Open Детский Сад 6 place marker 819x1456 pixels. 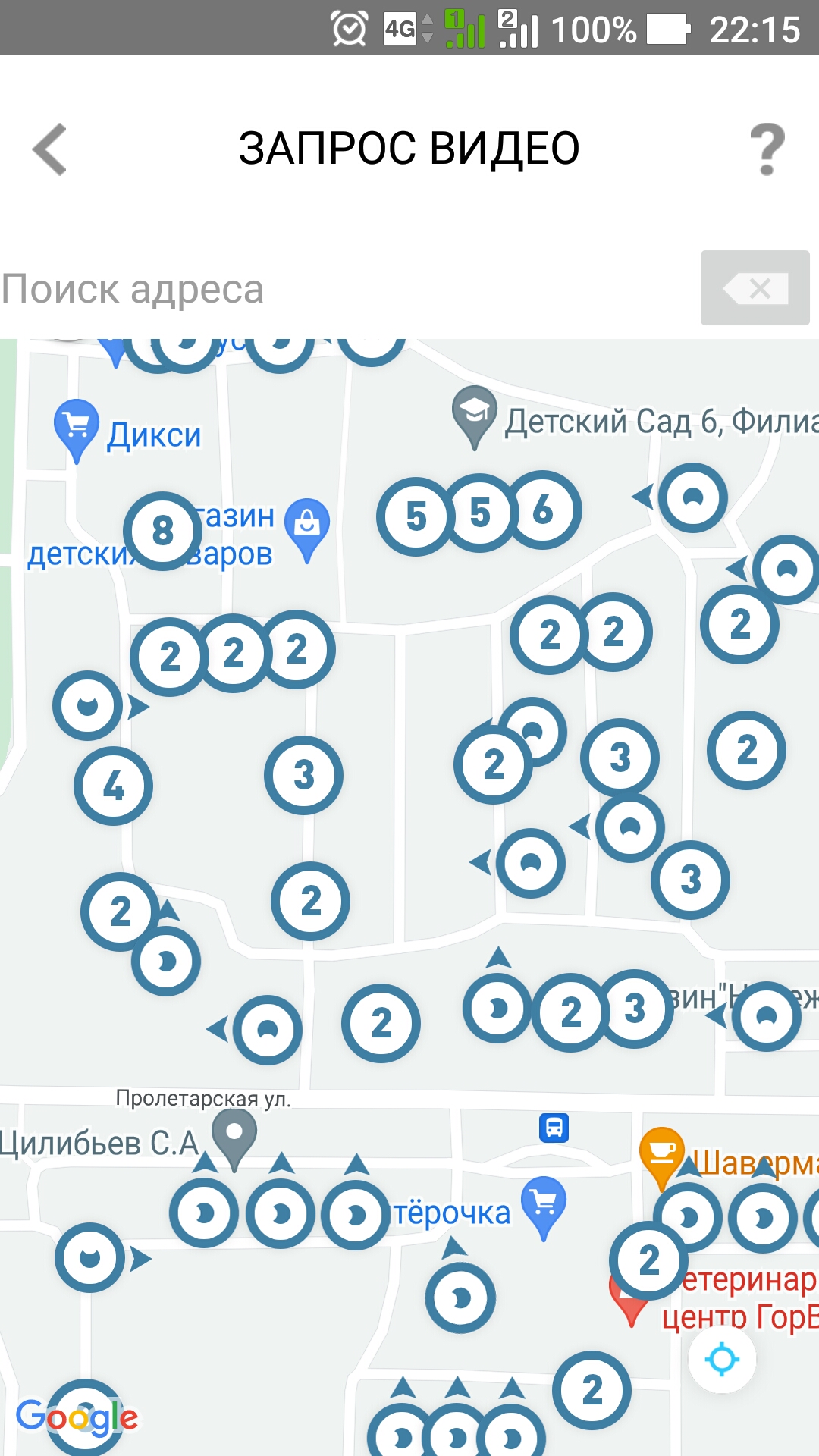click(475, 413)
